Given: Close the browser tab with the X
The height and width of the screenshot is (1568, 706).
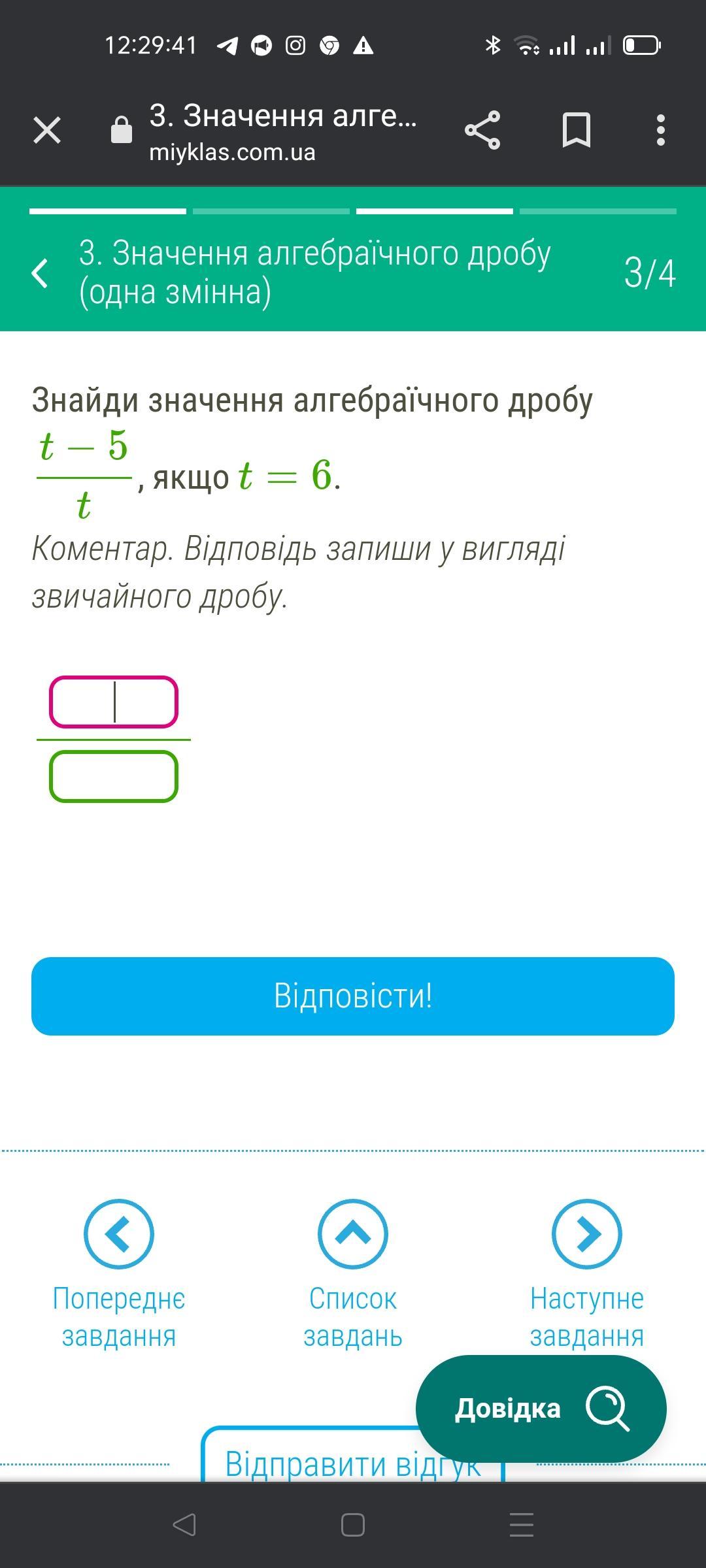Looking at the screenshot, I should click(x=47, y=130).
